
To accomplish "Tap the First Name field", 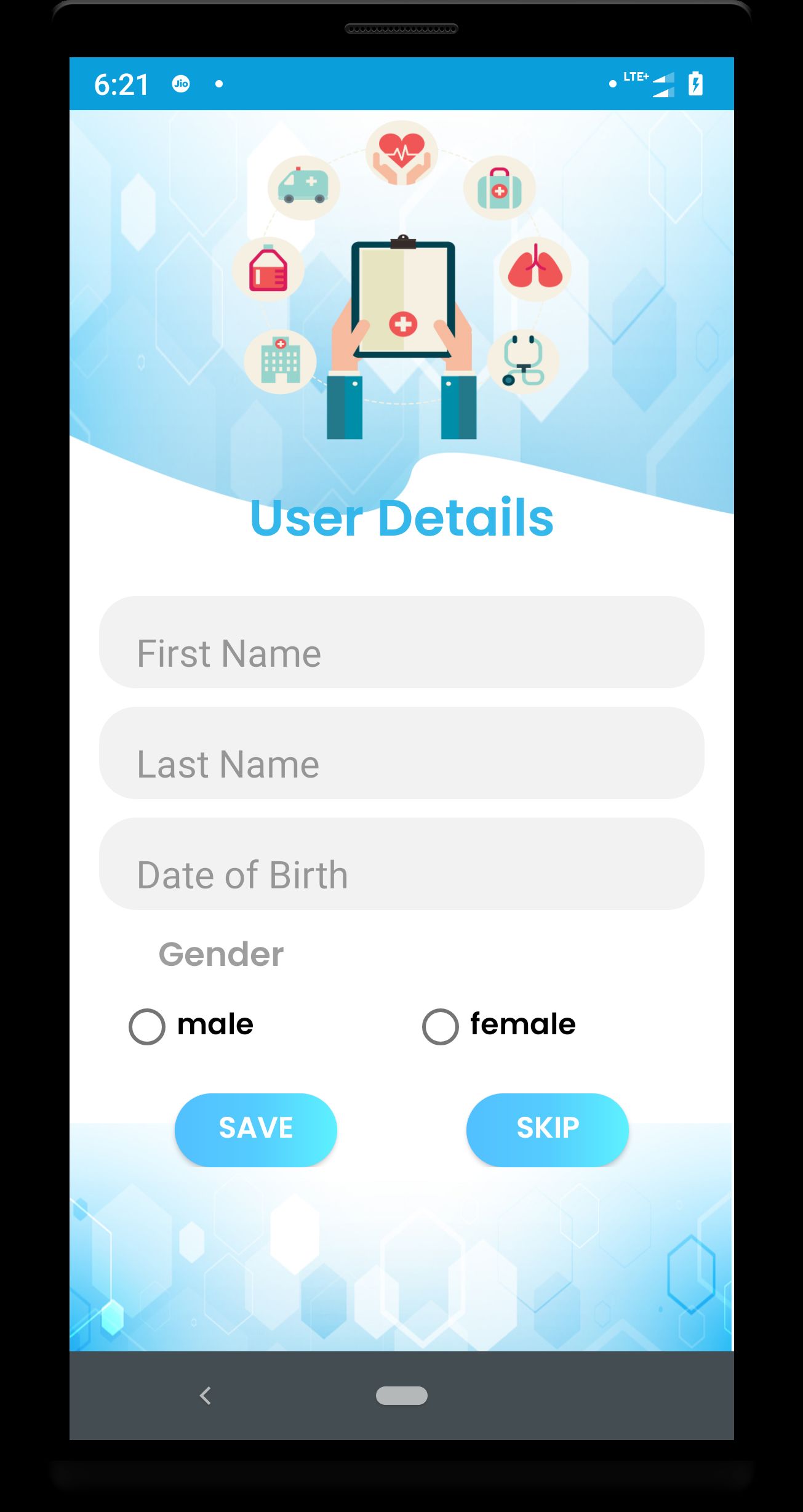I will coord(401,643).
